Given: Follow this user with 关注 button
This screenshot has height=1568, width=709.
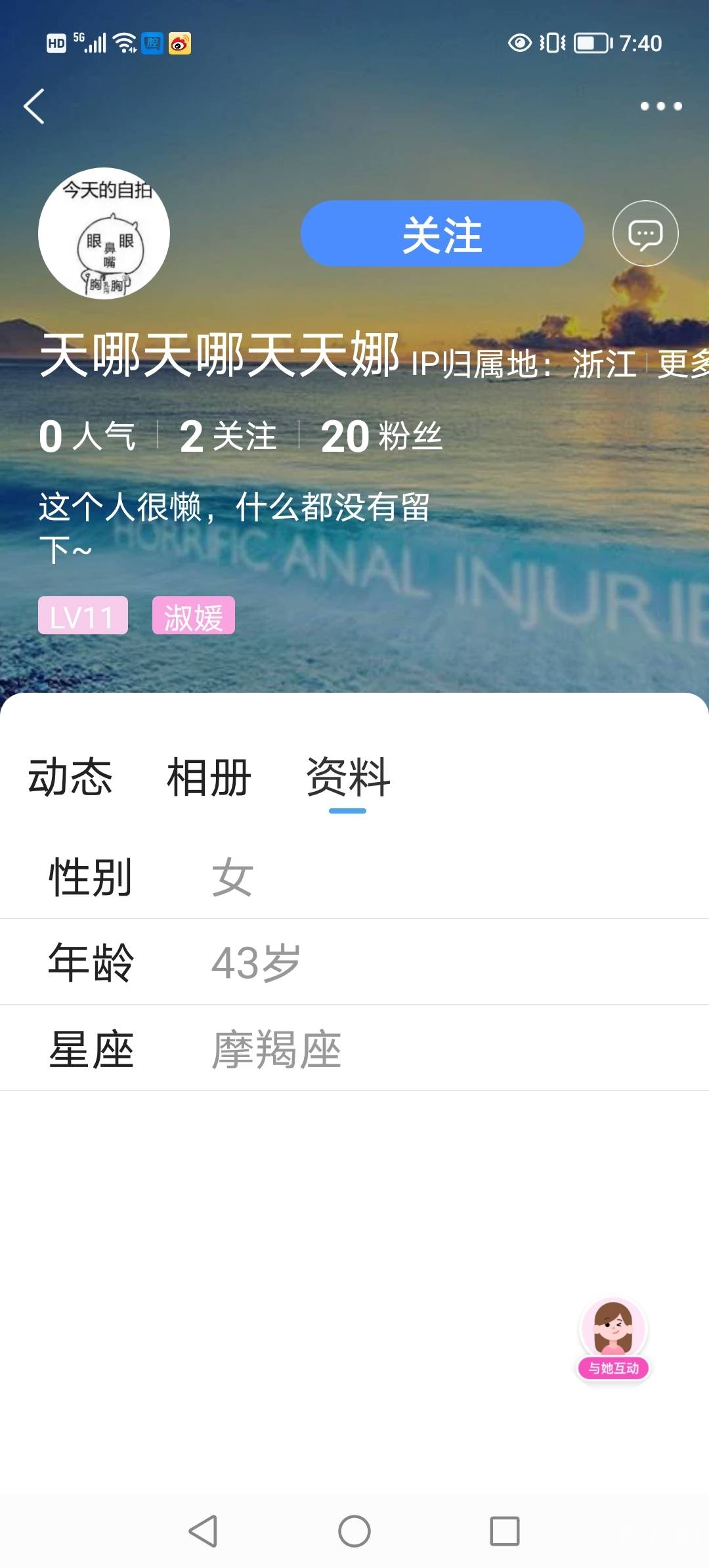Looking at the screenshot, I should click(x=442, y=234).
